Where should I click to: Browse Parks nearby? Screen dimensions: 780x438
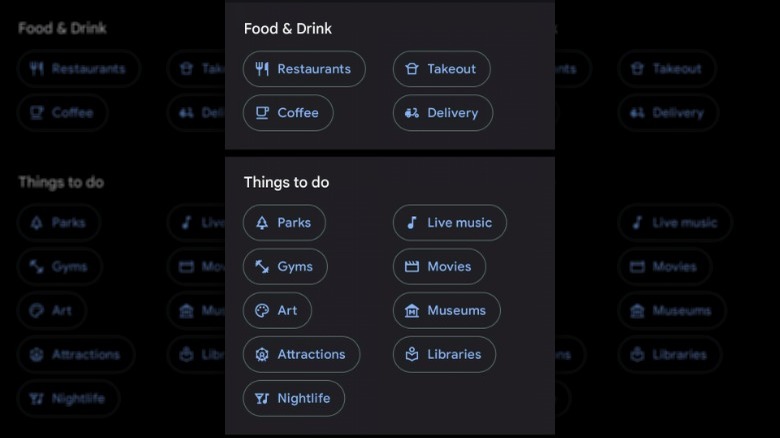[x=284, y=223]
